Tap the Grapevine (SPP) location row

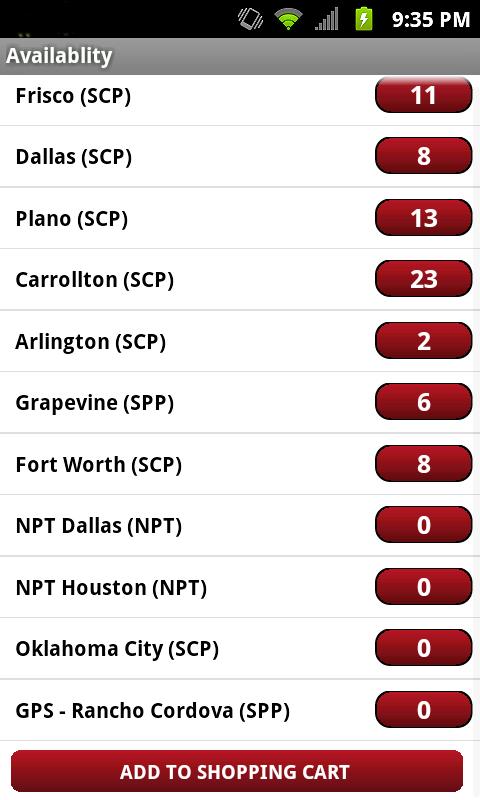240,402
